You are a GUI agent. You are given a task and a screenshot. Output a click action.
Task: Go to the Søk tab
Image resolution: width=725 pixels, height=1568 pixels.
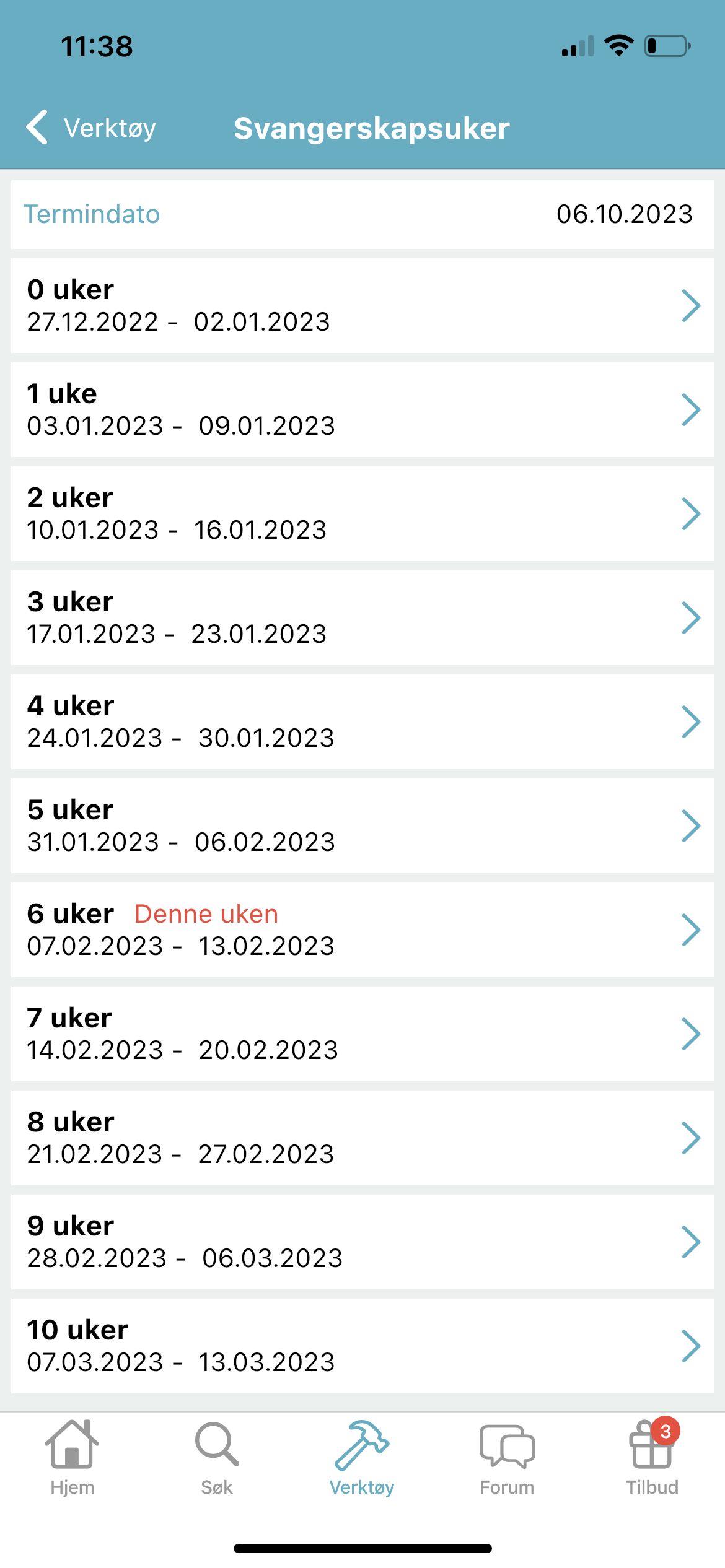tap(217, 1459)
